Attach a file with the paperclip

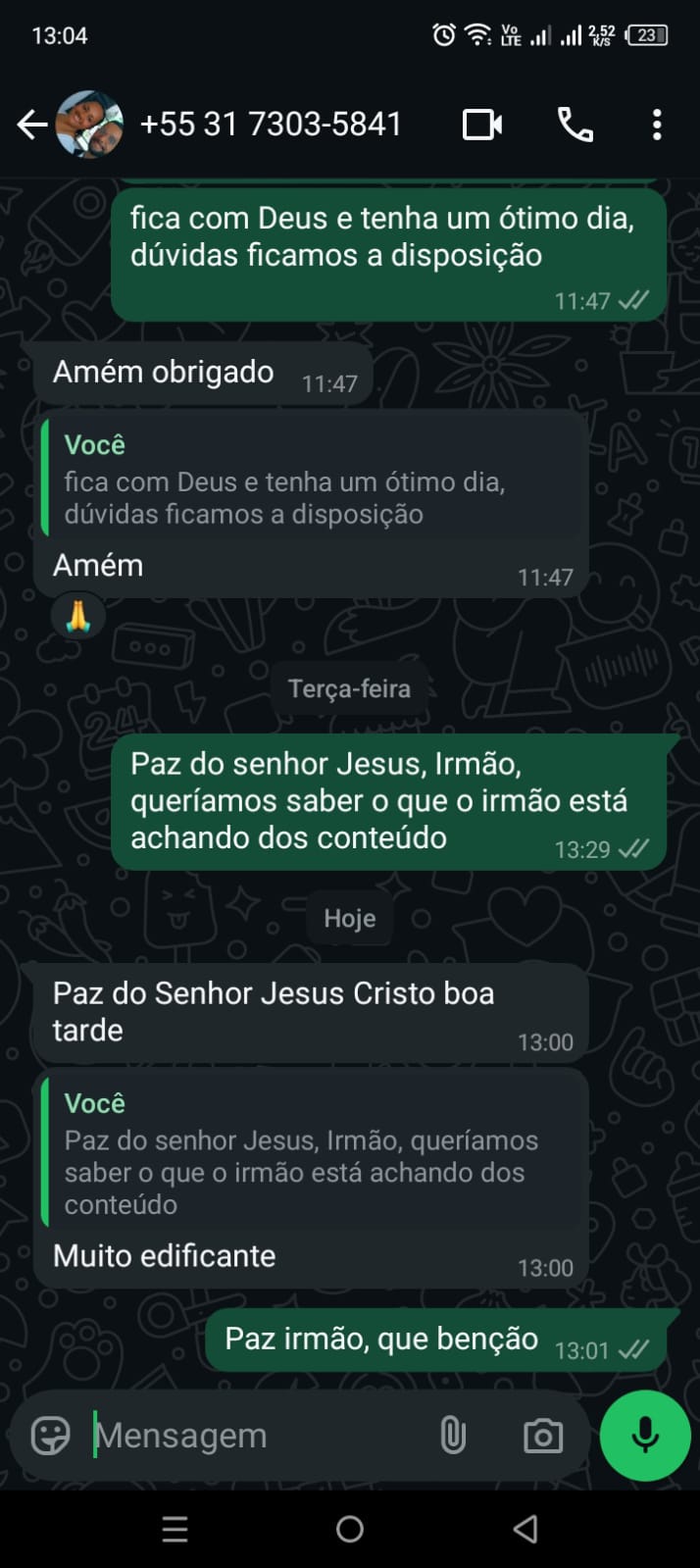[452, 1436]
